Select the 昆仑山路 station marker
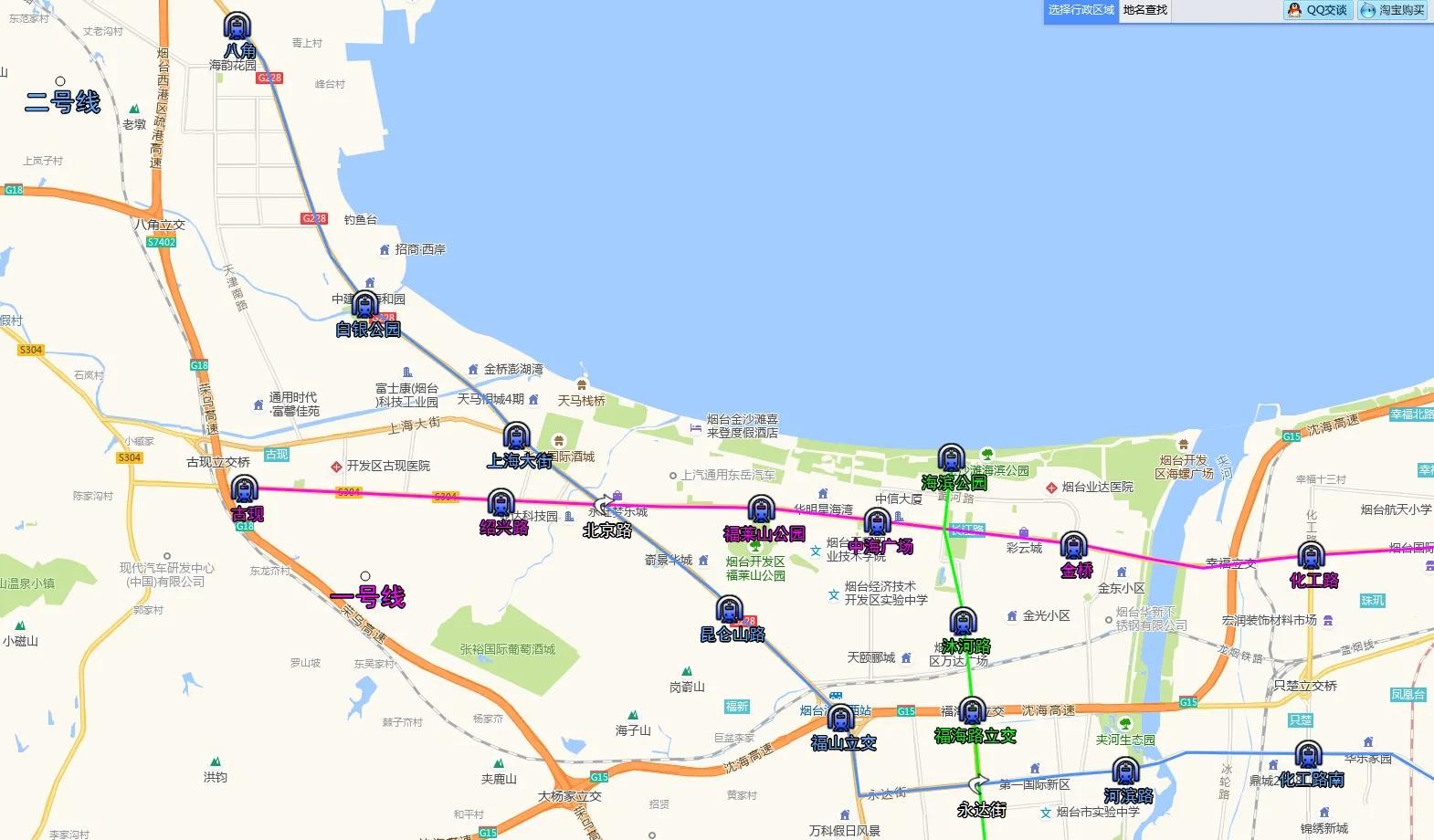The height and width of the screenshot is (840, 1434). [x=730, y=611]
